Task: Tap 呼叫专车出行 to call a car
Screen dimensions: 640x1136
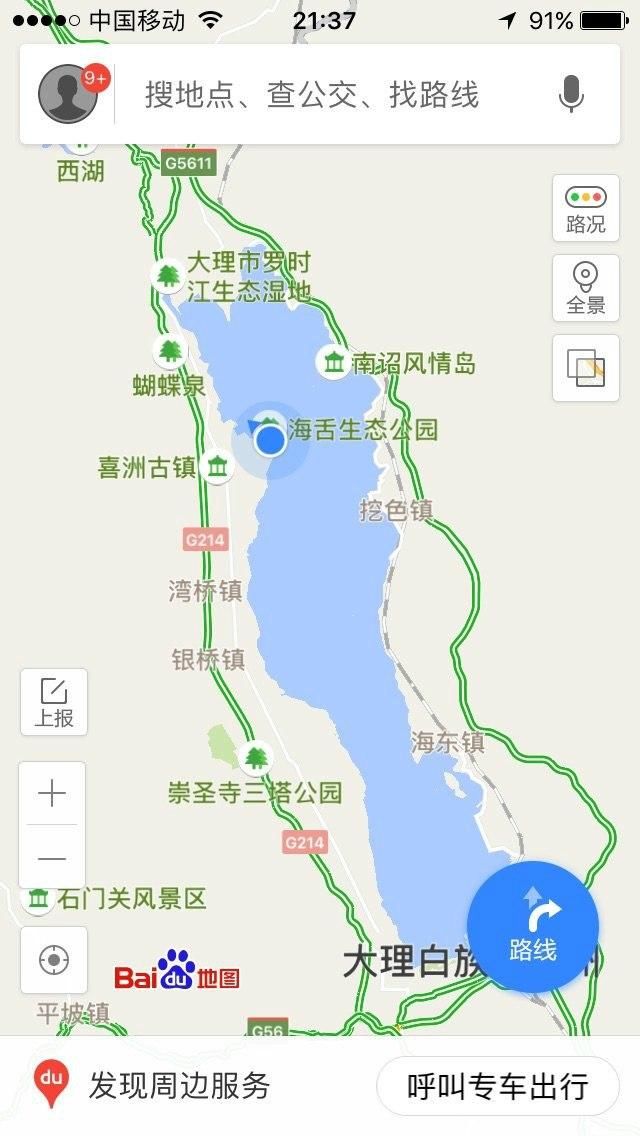Action: coord(497,1086)
